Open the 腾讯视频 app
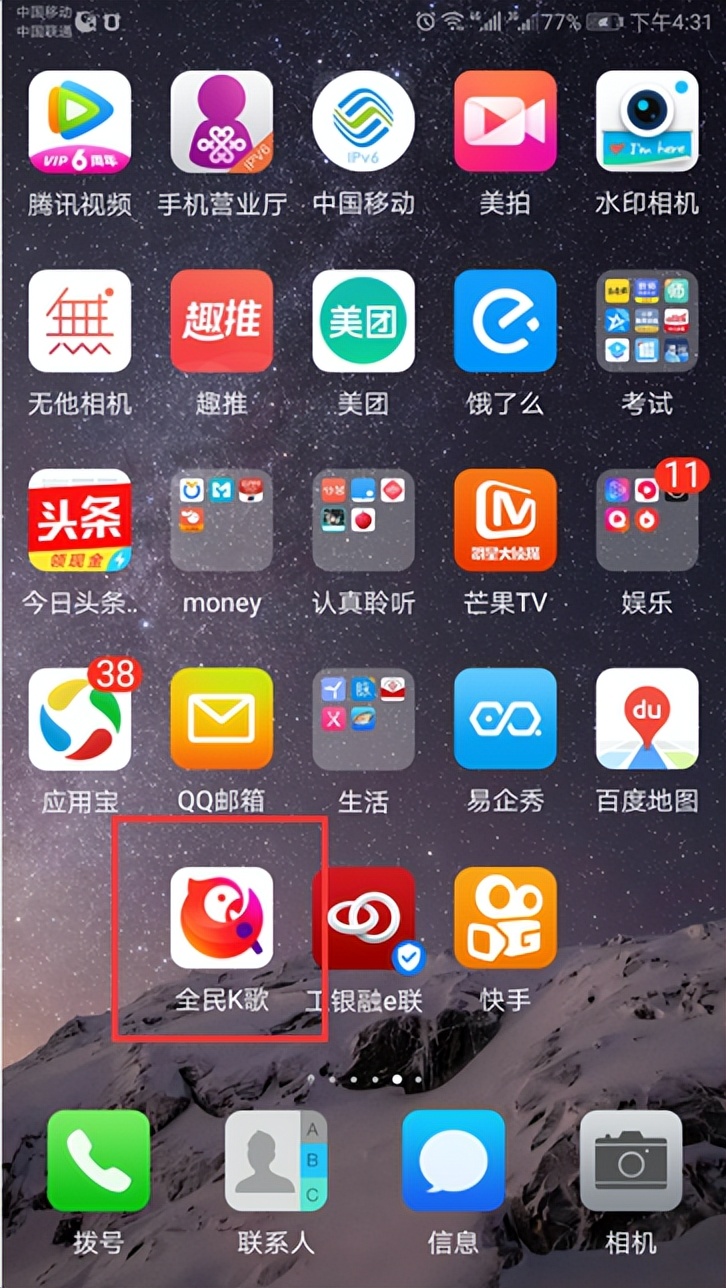726x1288 pixels. pyautogui.click(x=79, y=122)
